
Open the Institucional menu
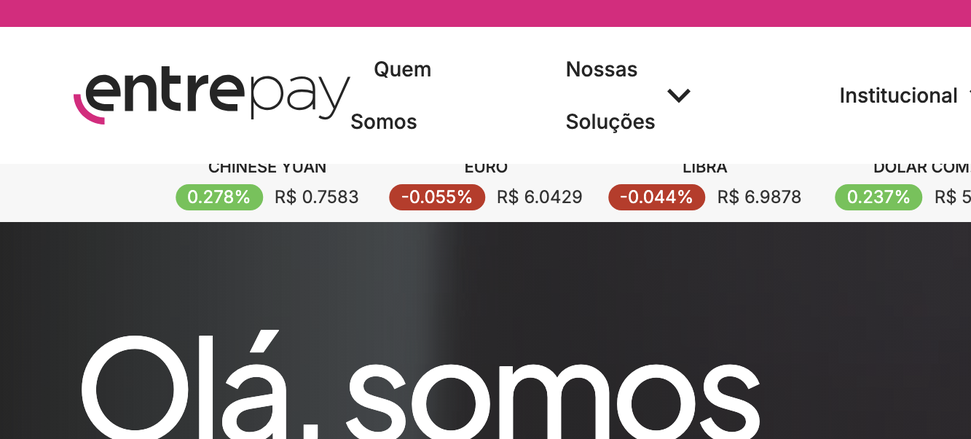[x=897, y=96]
